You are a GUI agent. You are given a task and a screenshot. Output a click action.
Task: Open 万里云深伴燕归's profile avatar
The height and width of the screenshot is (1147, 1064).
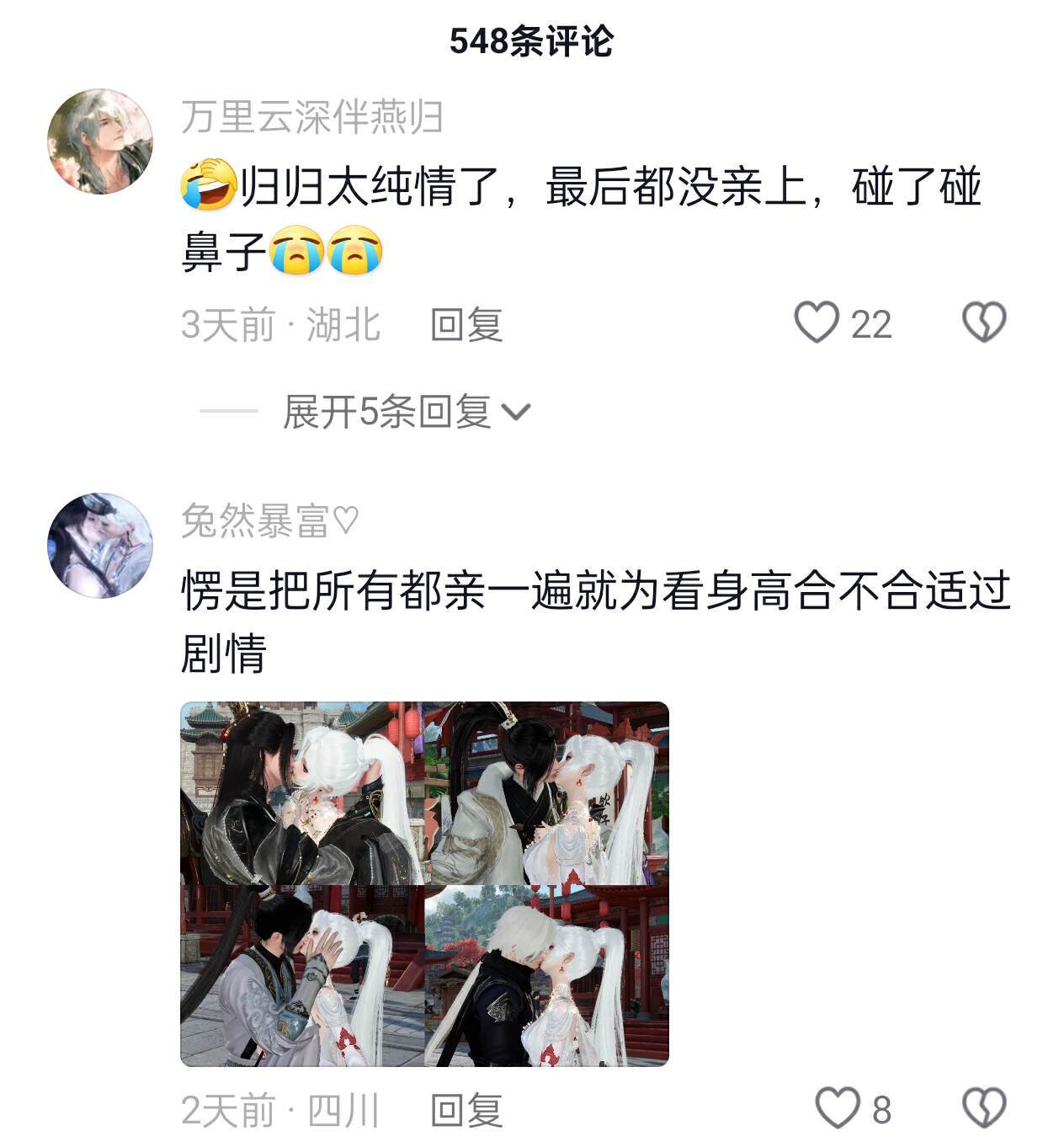point(100,141)
